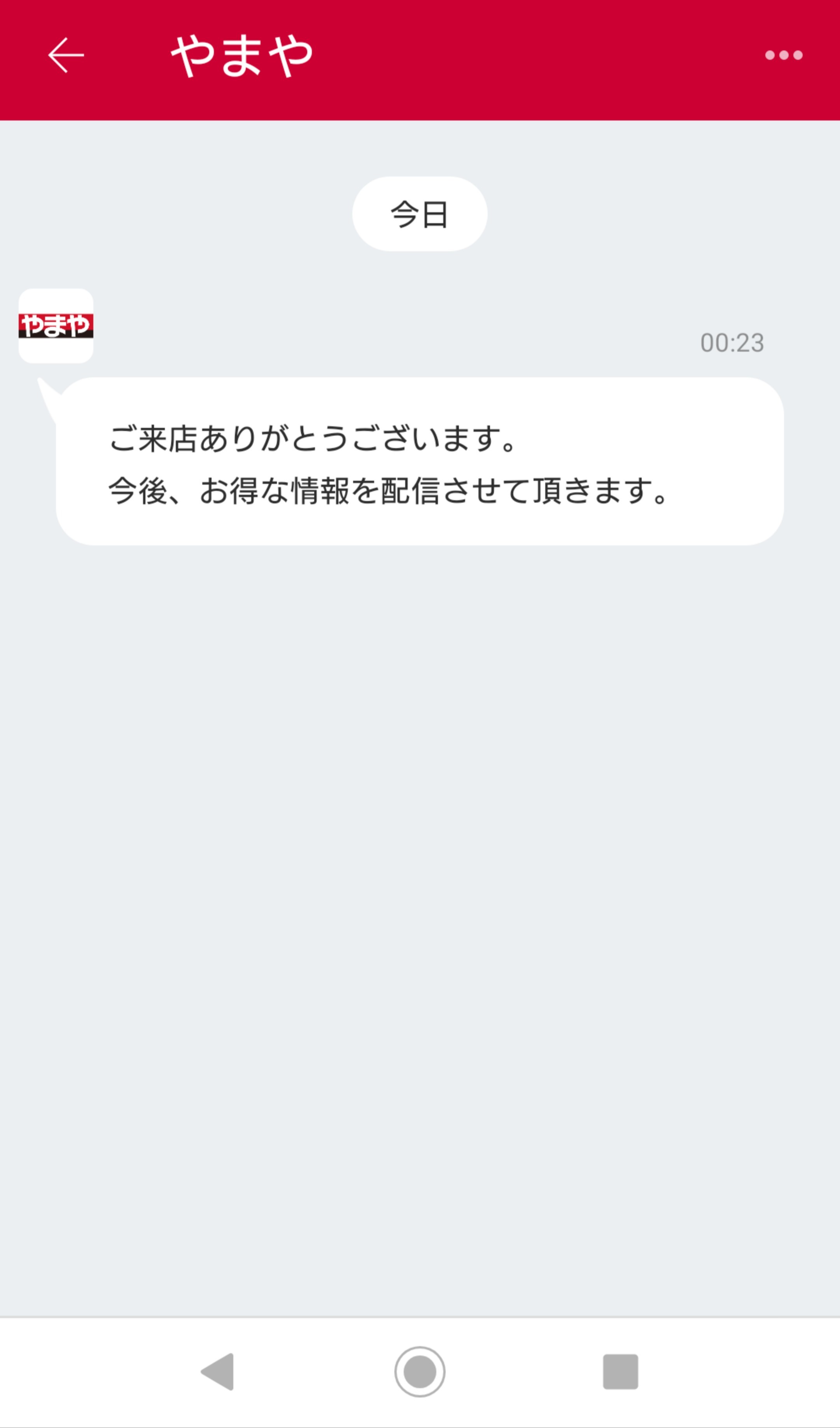Tap the やまや profile avatar

point(56,326)
